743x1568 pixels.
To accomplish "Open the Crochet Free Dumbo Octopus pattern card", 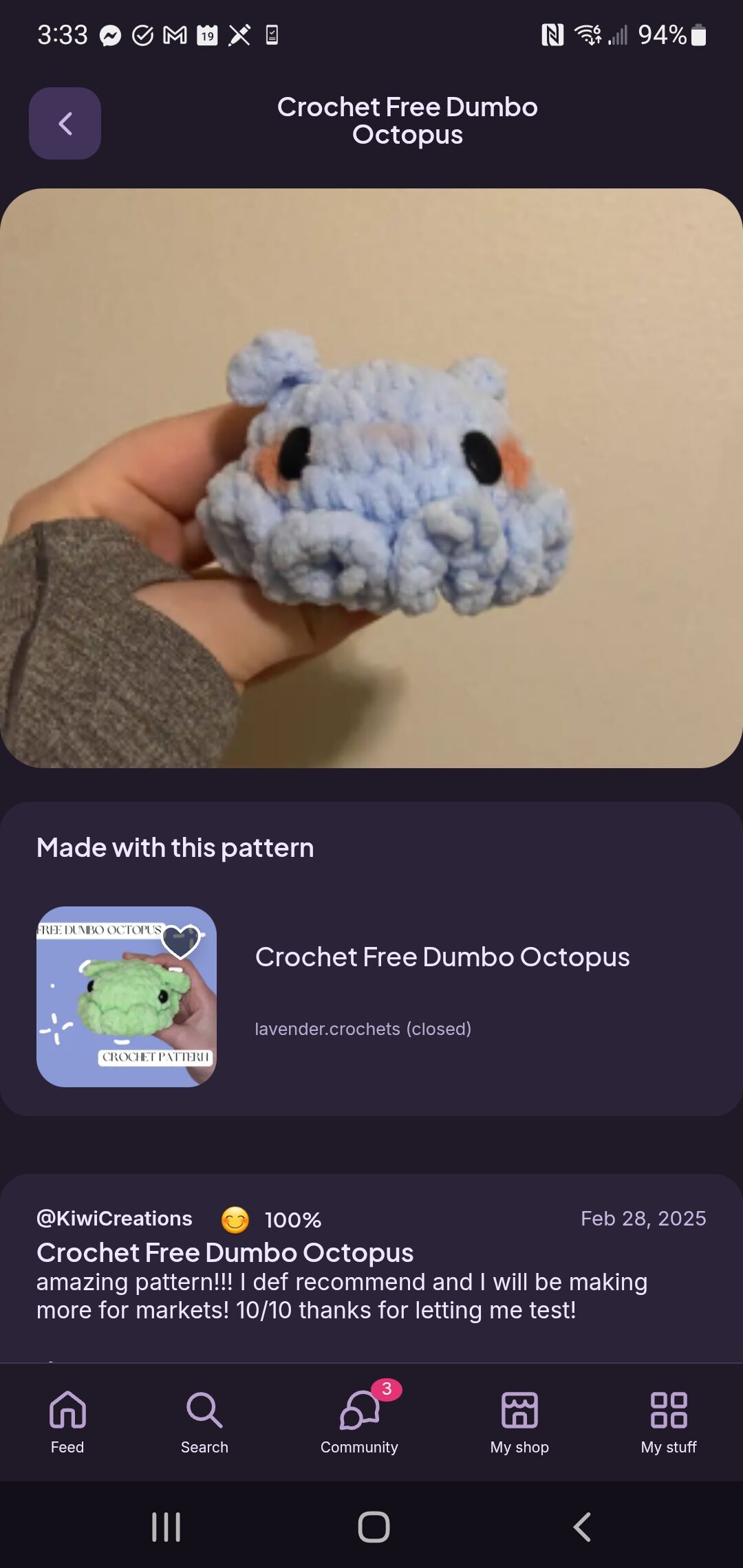I will (x=442, y=957).
